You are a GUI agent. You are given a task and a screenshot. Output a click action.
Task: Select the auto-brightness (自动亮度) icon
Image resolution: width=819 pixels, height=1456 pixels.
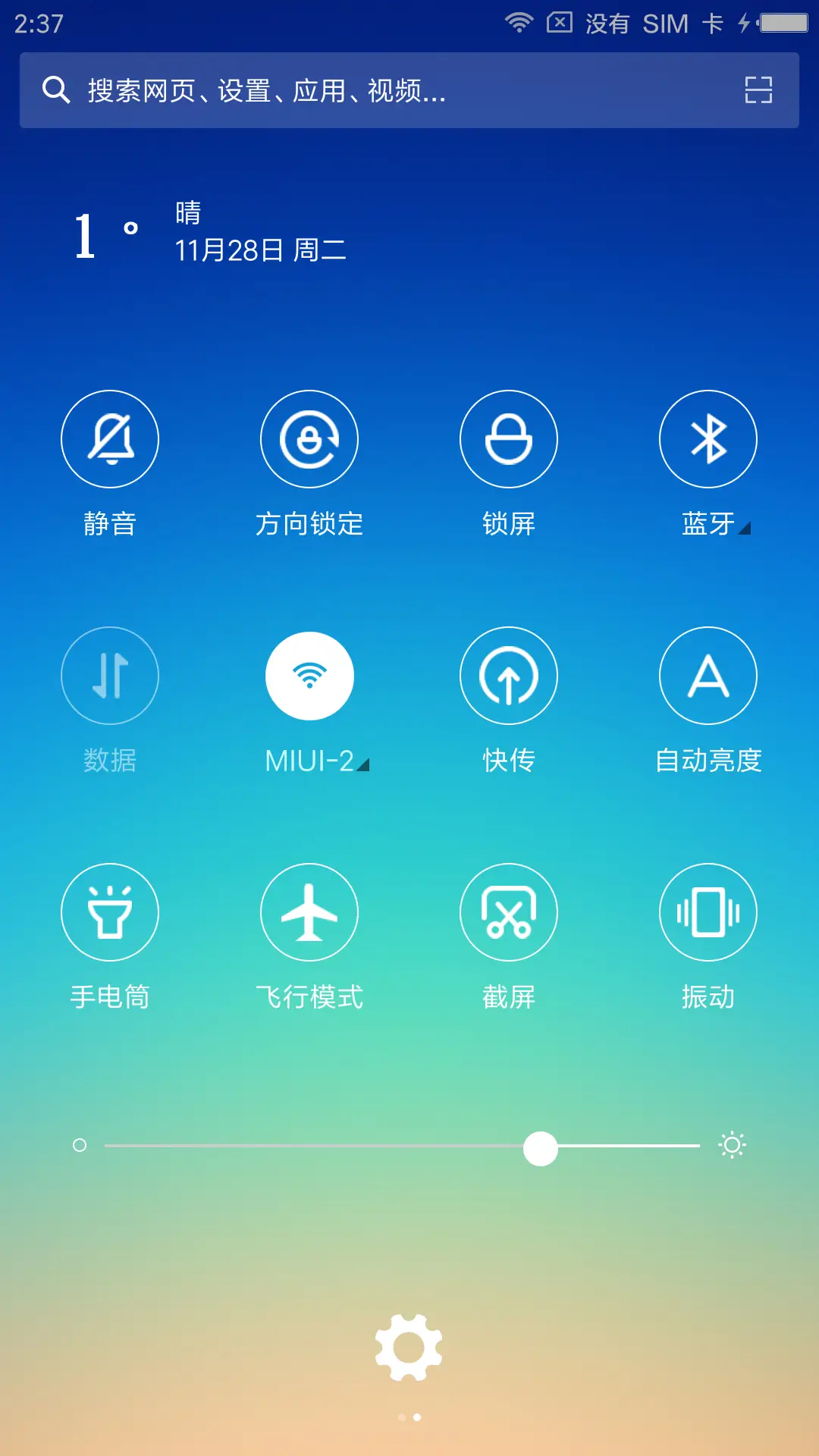[708, 675]
